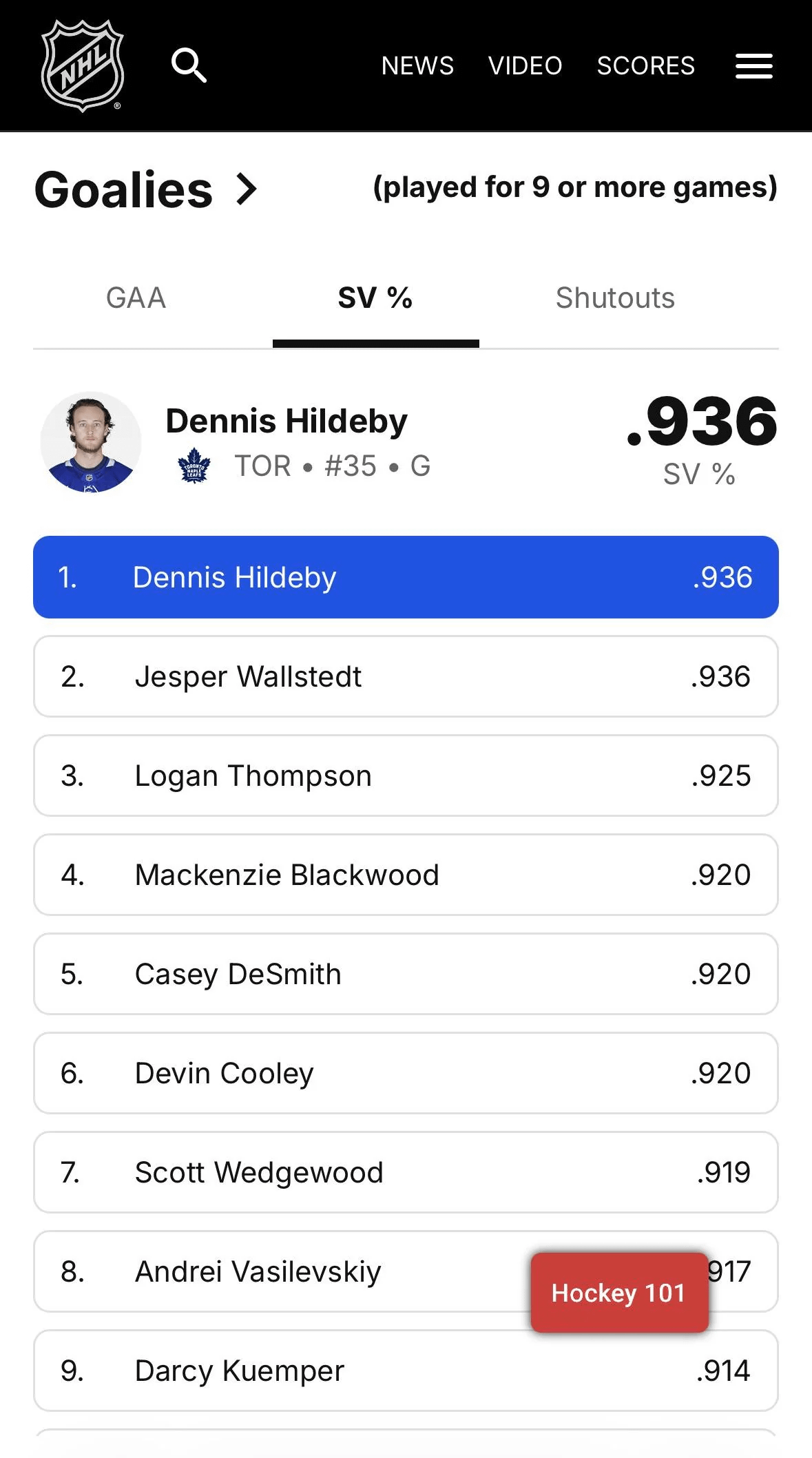Choose Casey DeSmith from the list
This screenshot has width=812, height=1458.
click(x=406, y=974)
